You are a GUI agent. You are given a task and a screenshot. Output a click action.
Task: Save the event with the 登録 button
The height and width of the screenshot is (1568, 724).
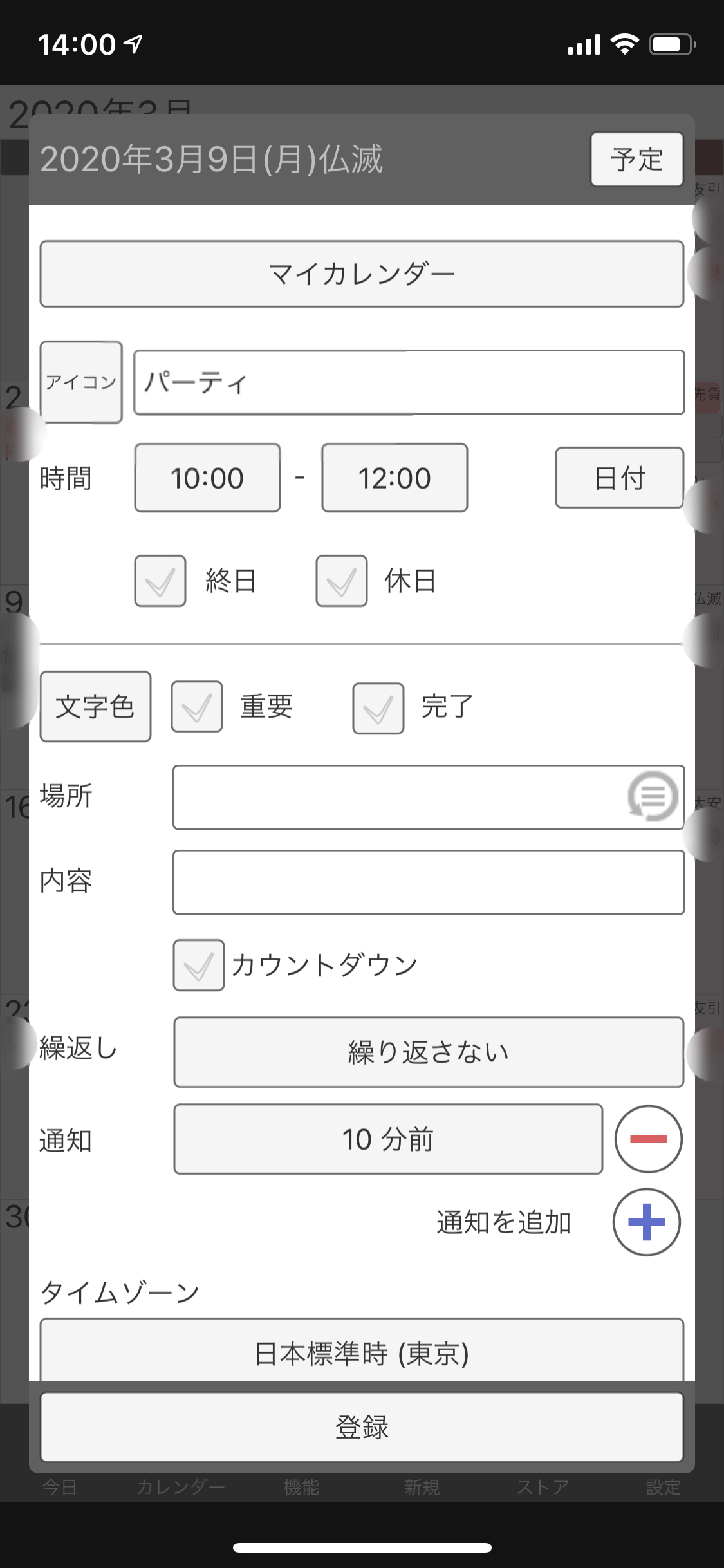[x=362, y=1427]
